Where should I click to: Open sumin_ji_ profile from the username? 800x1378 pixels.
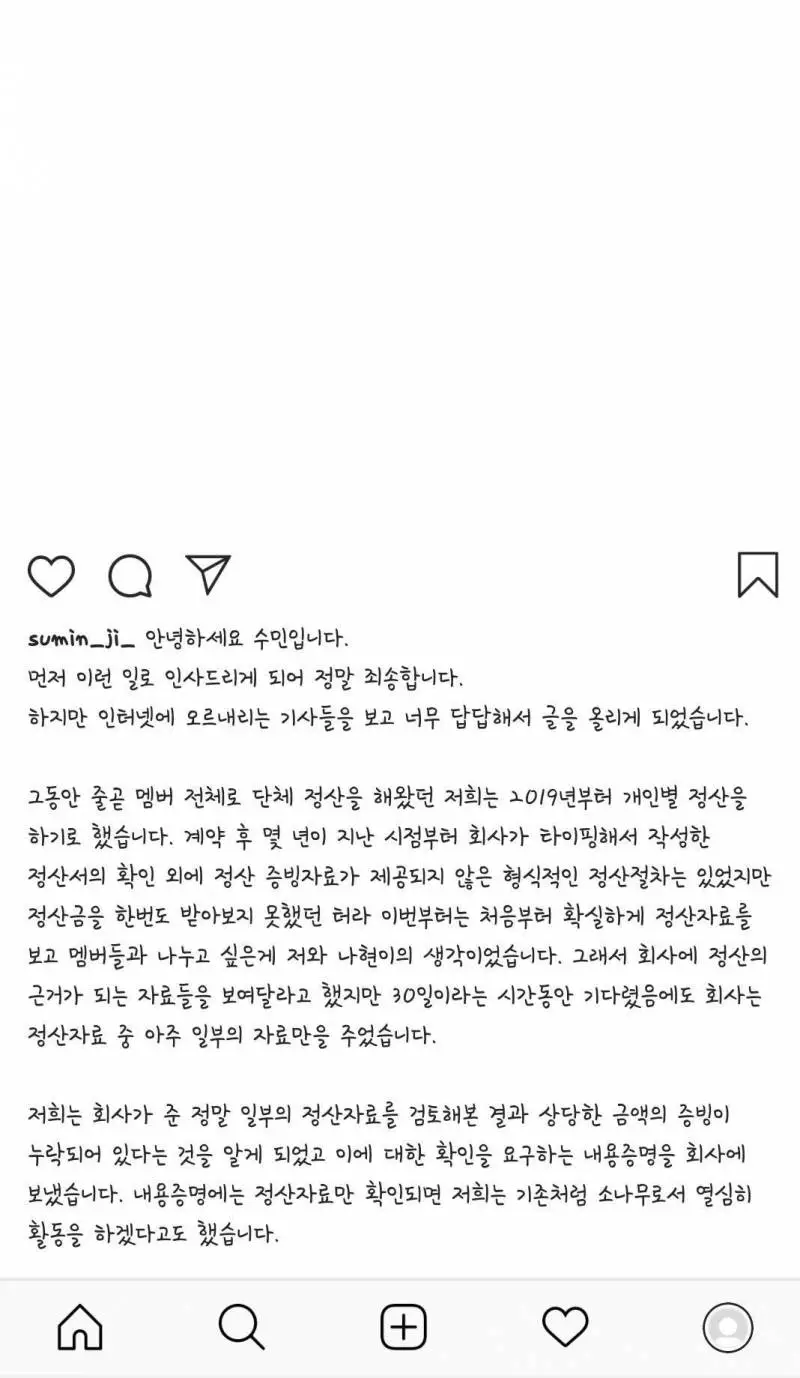pyautogui.click(x=78, y=632)
